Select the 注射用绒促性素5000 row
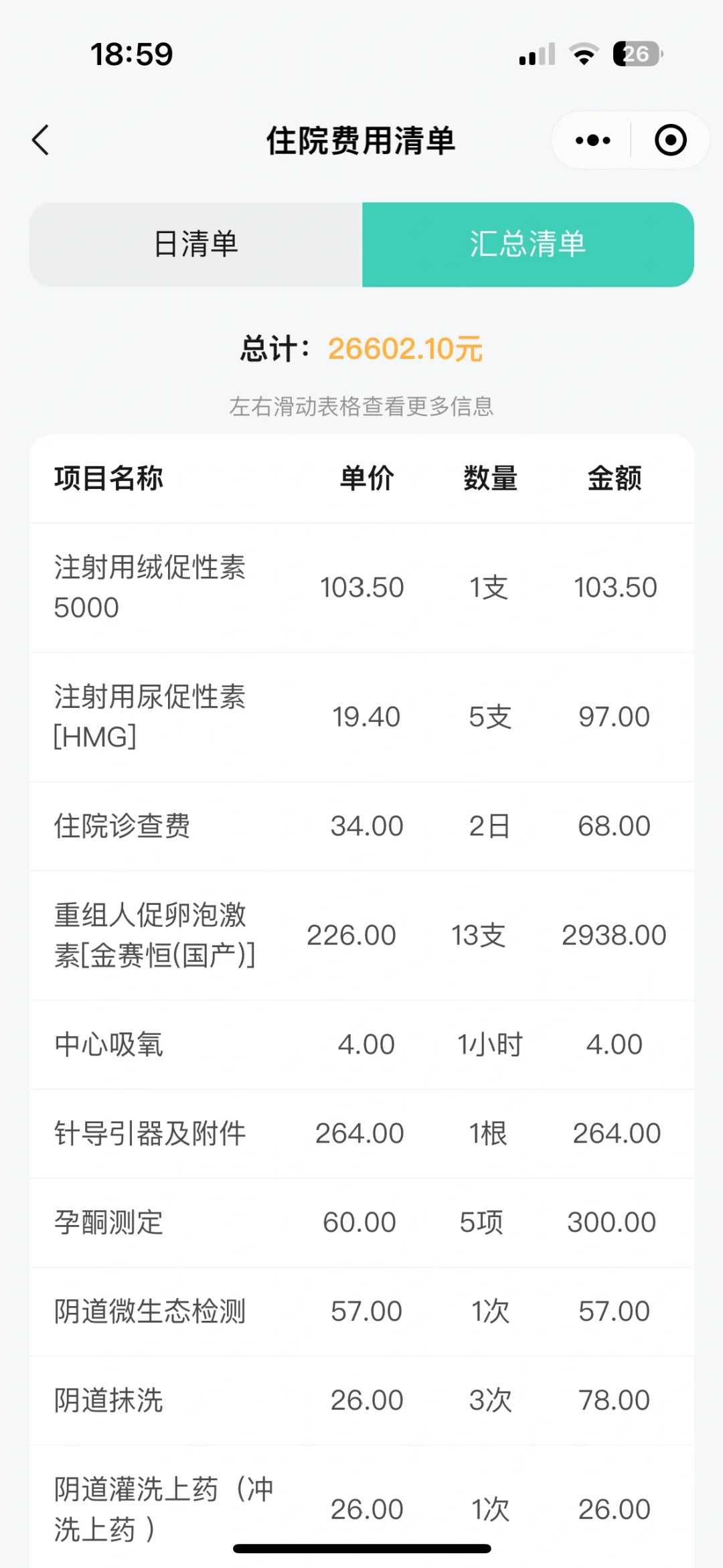723x1568 pixels. click(361, 587)
